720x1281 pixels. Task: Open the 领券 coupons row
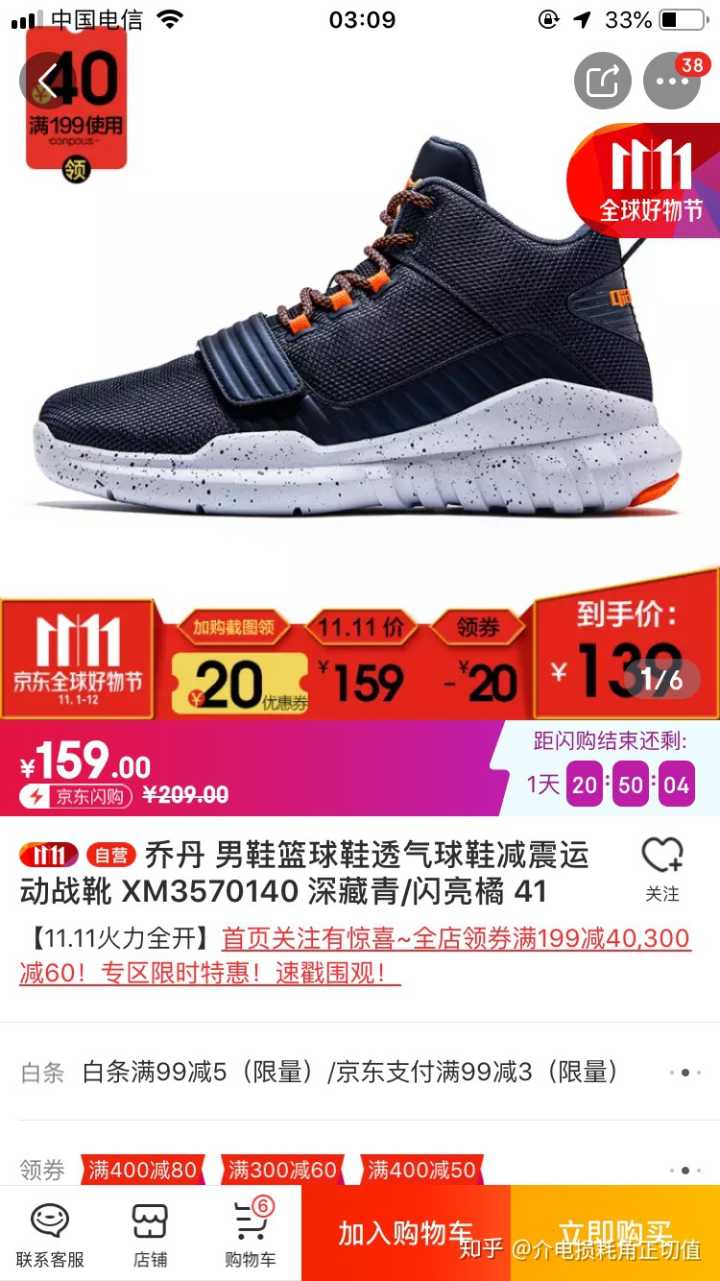coord(684,1169)
